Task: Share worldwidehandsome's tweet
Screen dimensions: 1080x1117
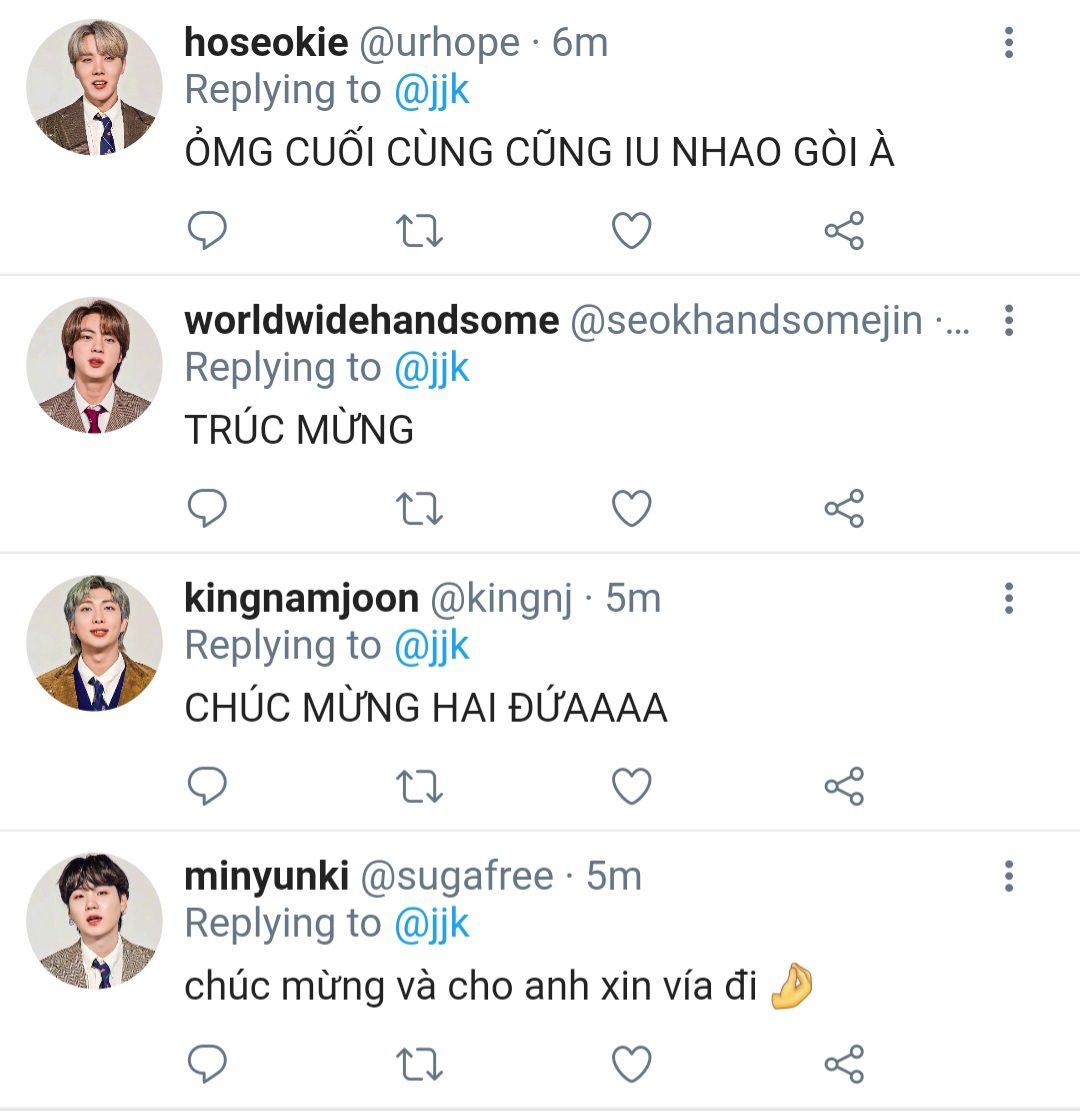Action: click(x=843, y=509)
